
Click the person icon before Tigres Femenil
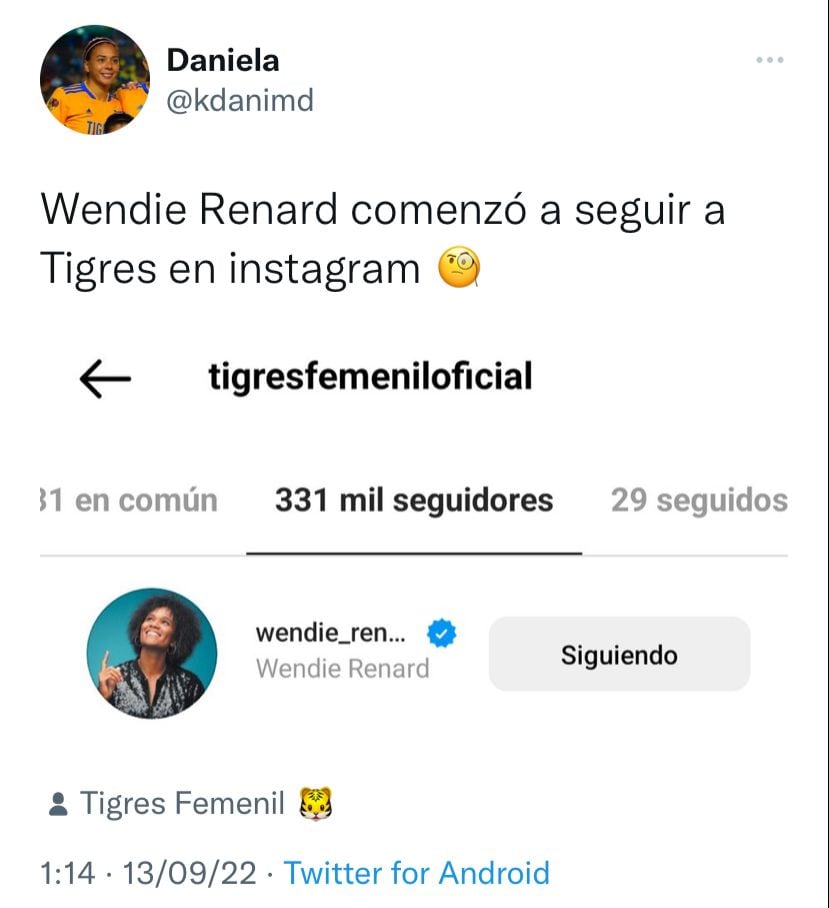point(57,802)
